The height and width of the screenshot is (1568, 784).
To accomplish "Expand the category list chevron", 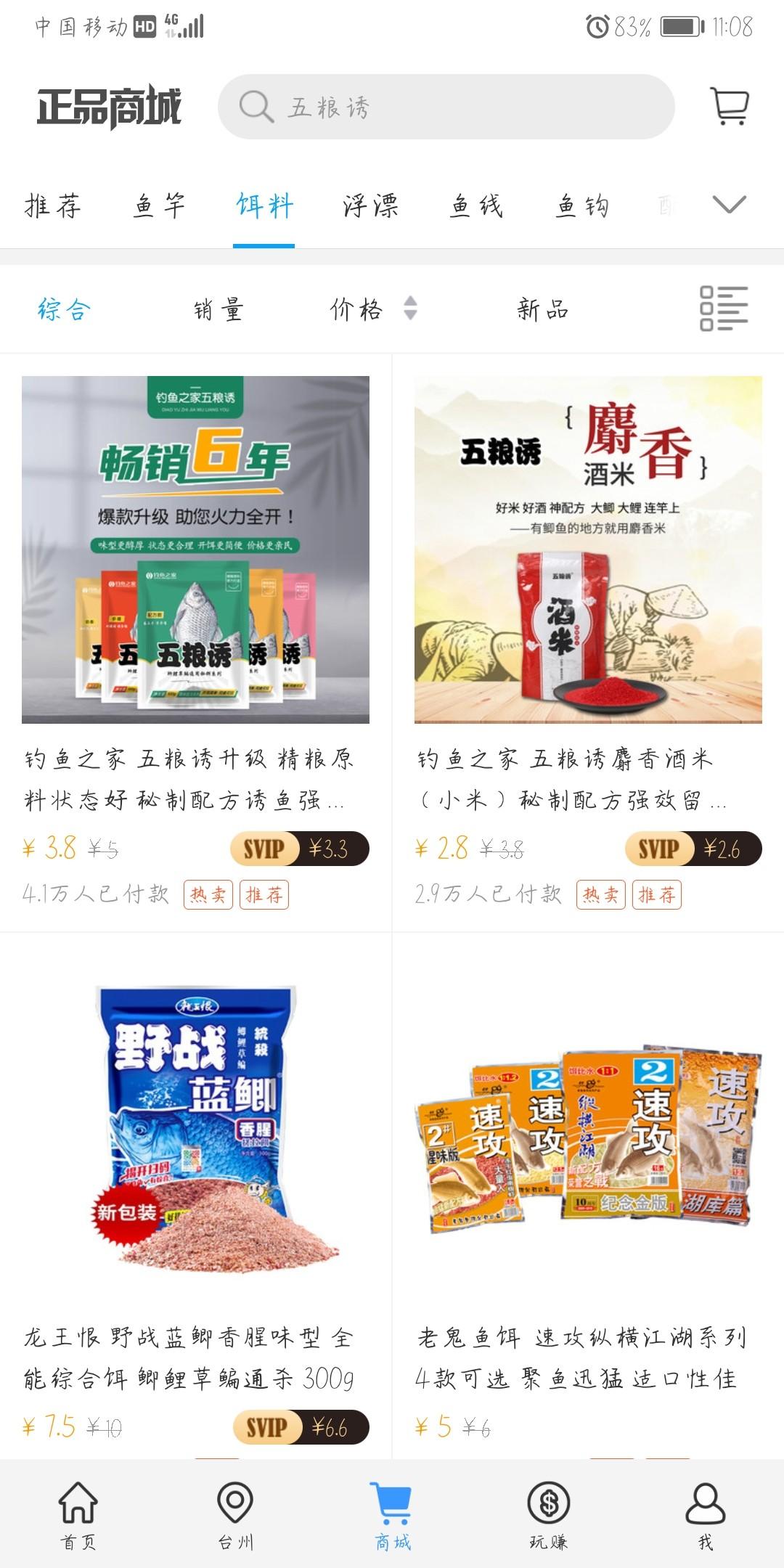I will [x=729, y=205].
